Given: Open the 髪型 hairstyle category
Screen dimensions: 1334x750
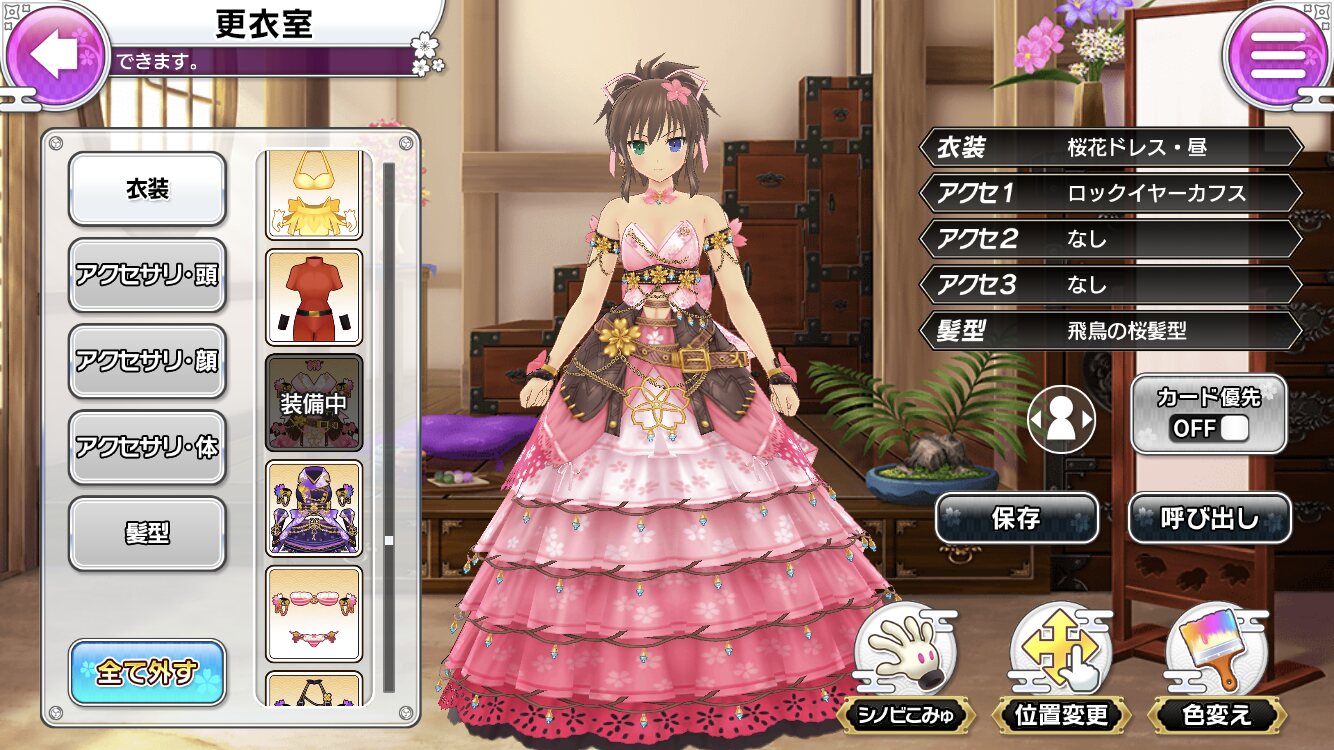Looking at the screenshot, I should point(147,533).
